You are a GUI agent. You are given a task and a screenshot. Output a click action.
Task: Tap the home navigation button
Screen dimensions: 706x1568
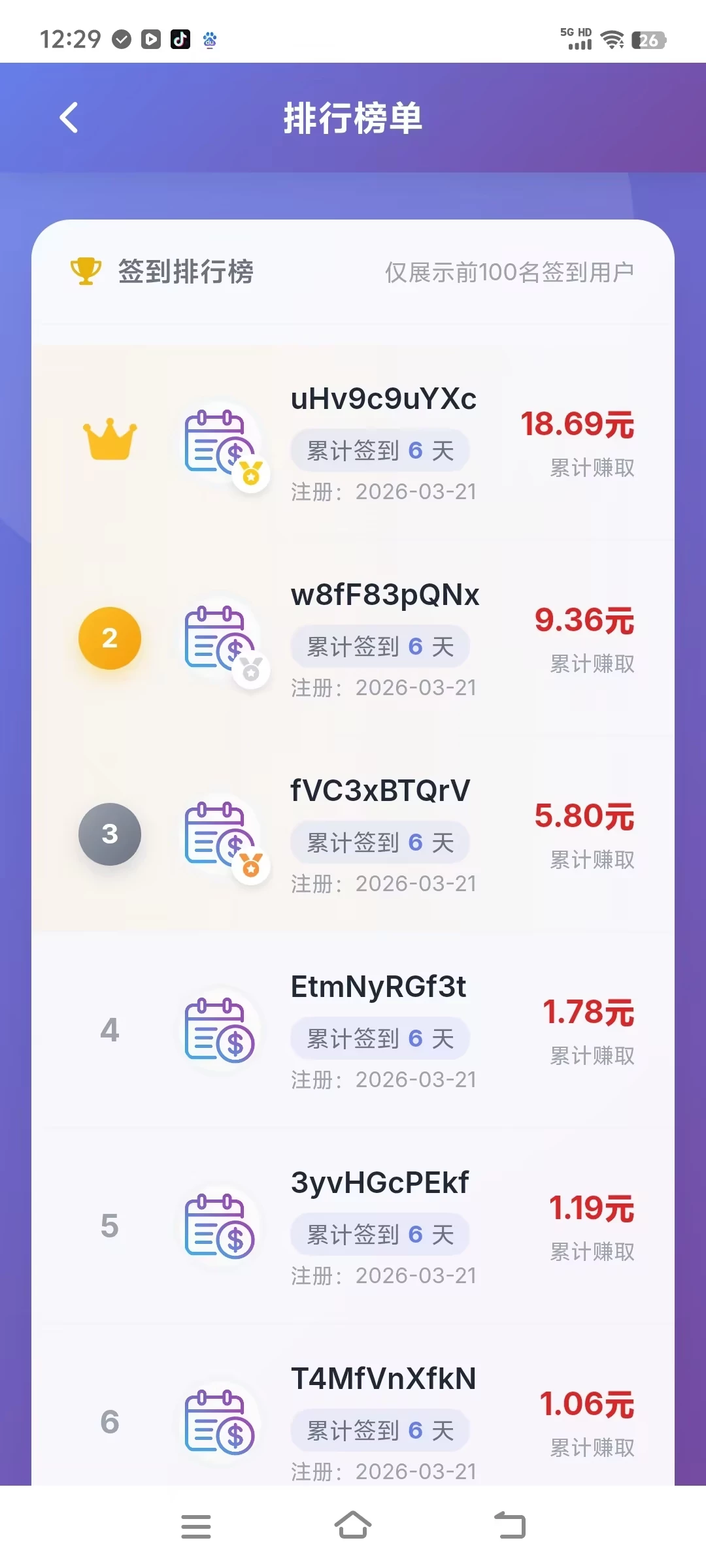(x=353, y=1526)
